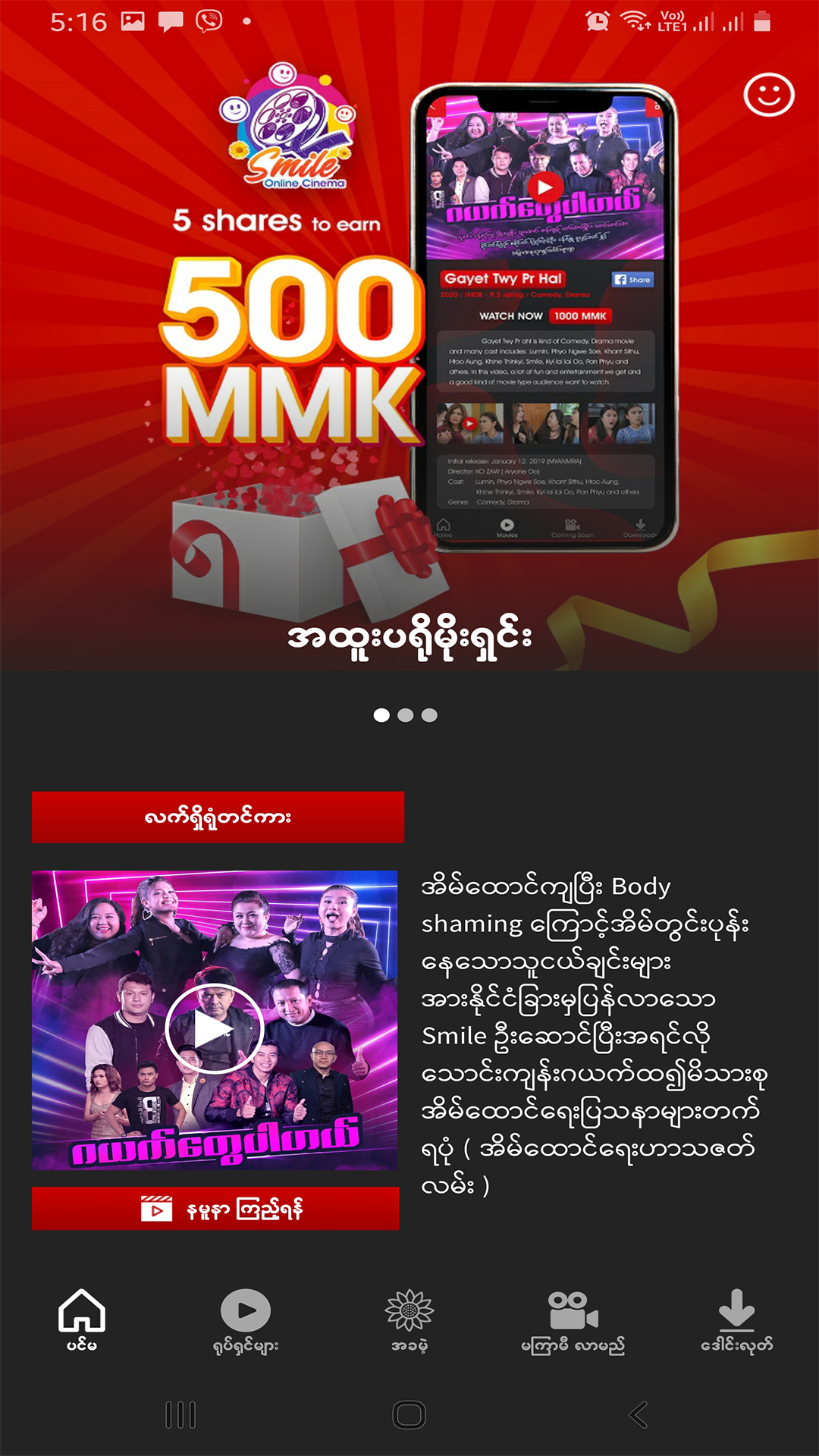Open the အခမဲ့ free tab
This screenshot has width=819, height=1456.
pos(409,1320)
